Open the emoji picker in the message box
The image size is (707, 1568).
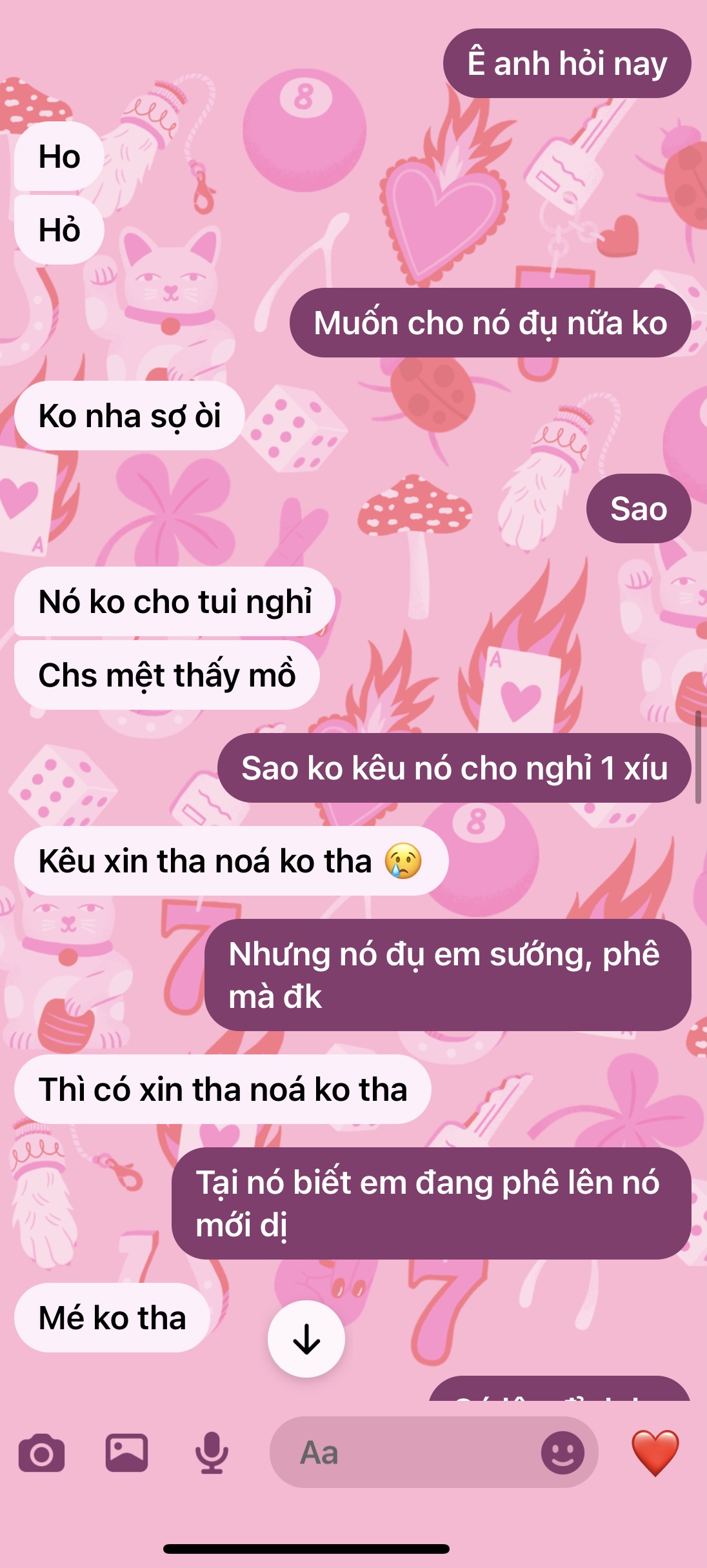tap(563, 1453)
